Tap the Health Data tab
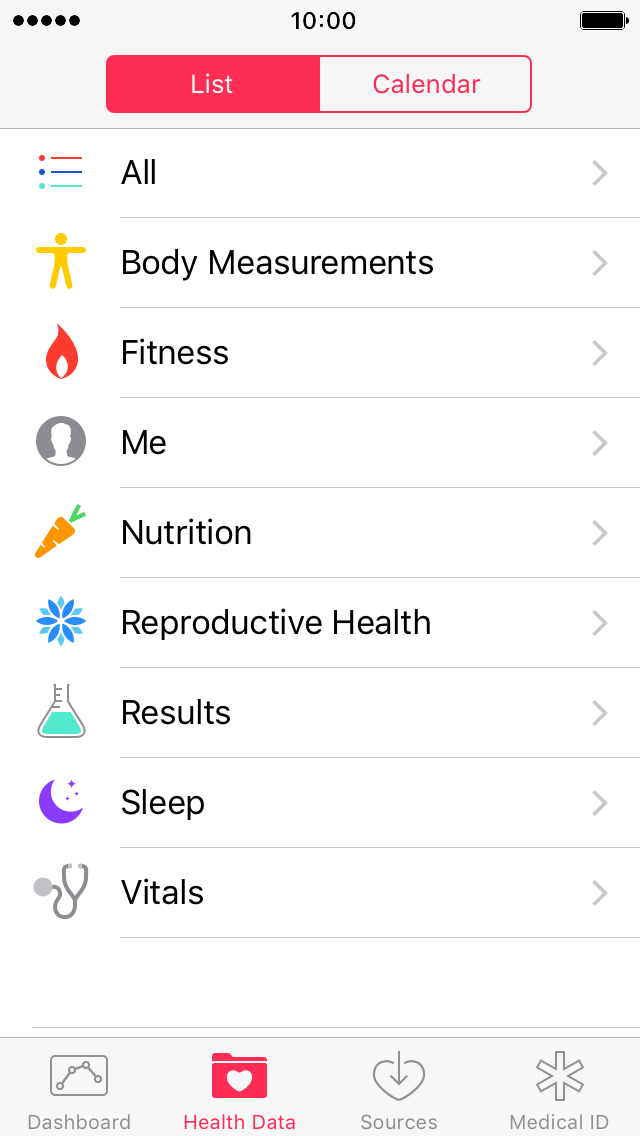This screenshot has width=640, height=1136. [x=239, y=1089]
